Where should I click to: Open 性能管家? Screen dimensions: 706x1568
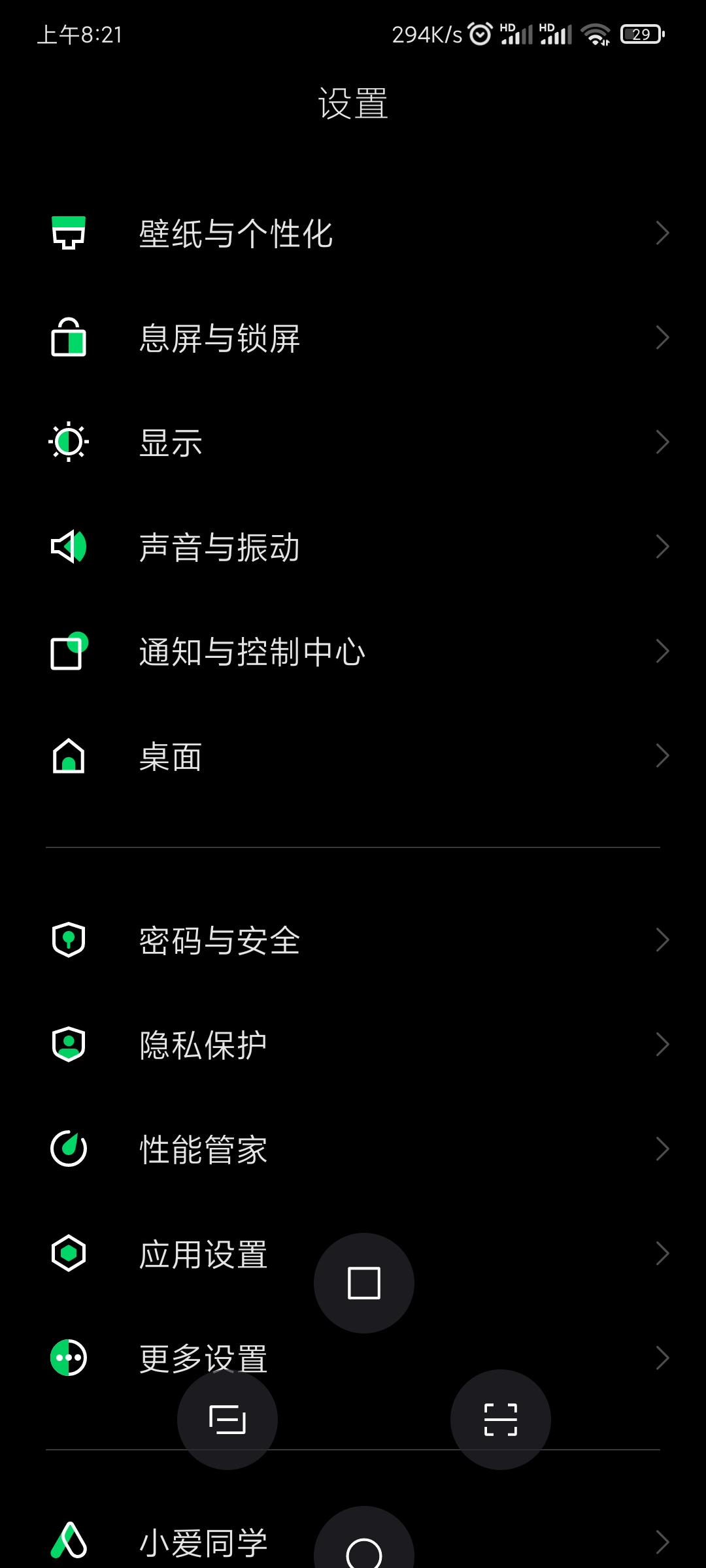tap(203, 1149)
